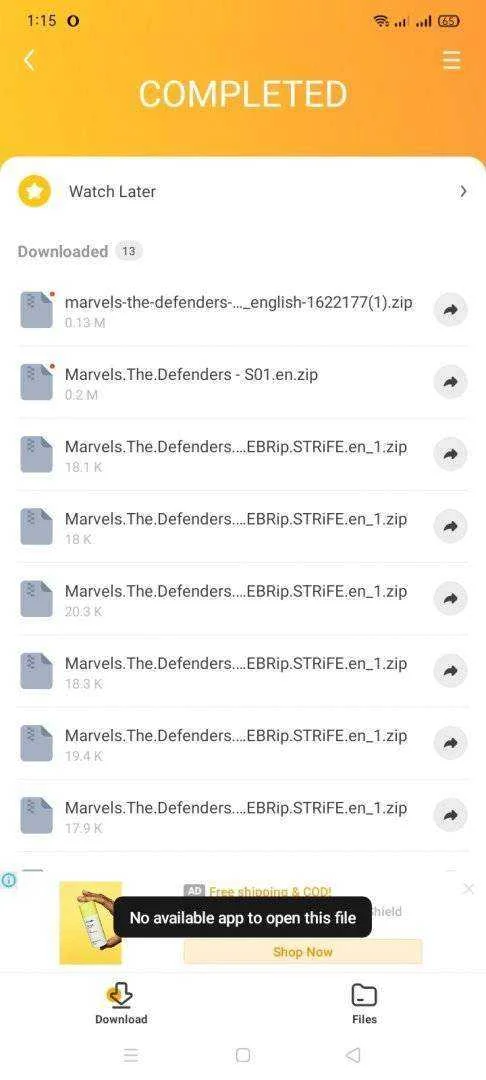This screenshot has height=1080, width=486.
Task: Share the 17.9 K STRiFE zip file
Action: pos(450,816)
